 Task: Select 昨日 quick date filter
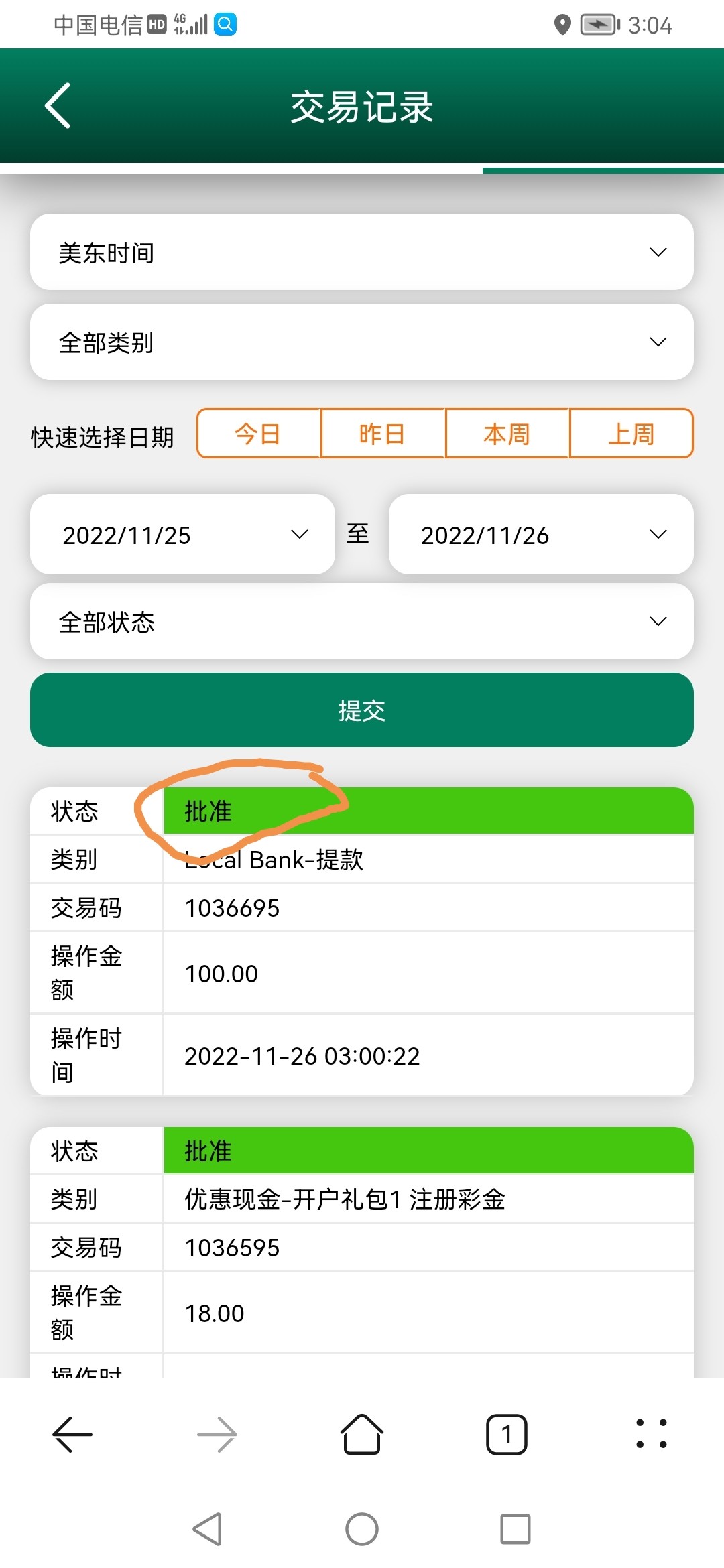383,434
